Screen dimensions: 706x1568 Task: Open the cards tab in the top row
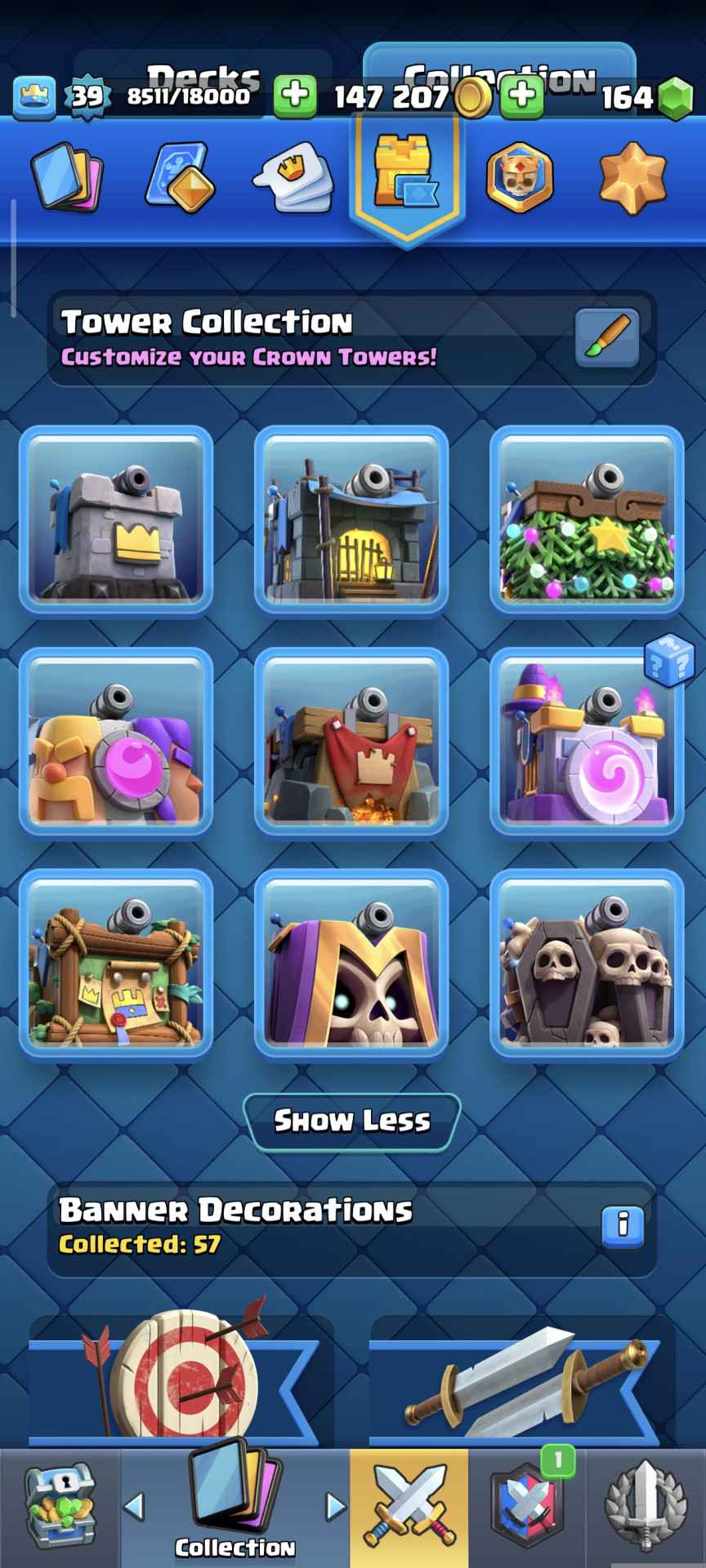point(67,178)
